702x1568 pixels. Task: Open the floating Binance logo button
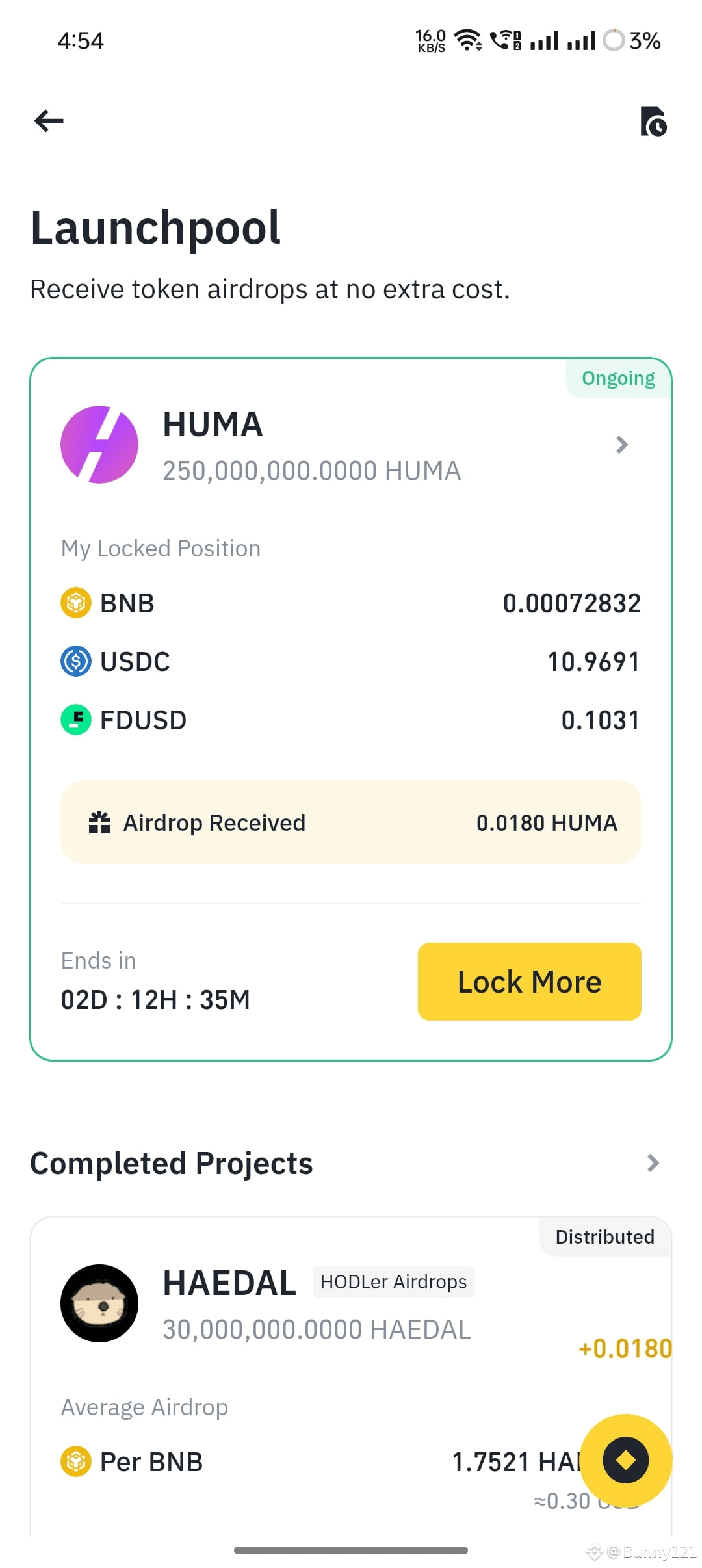625,1459
